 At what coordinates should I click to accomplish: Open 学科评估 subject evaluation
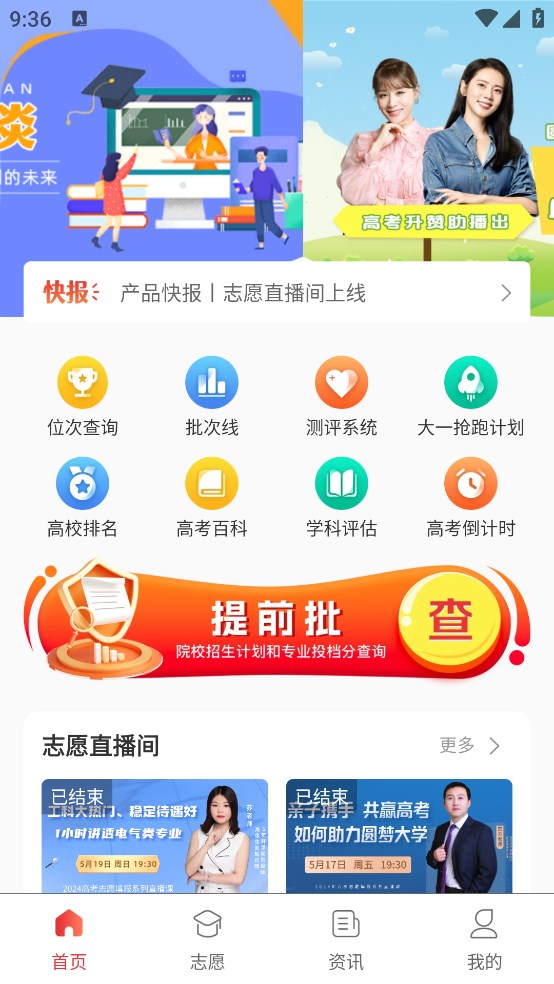(341, 498)
